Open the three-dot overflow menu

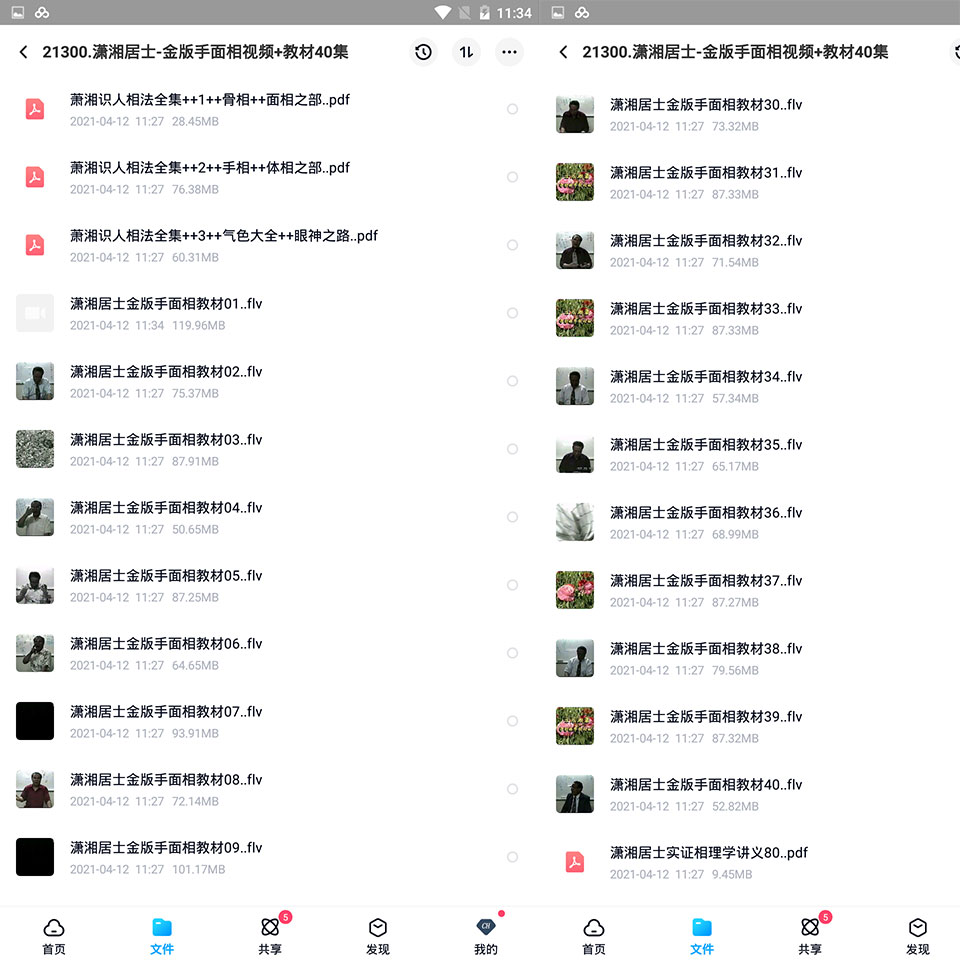(510, 52)
